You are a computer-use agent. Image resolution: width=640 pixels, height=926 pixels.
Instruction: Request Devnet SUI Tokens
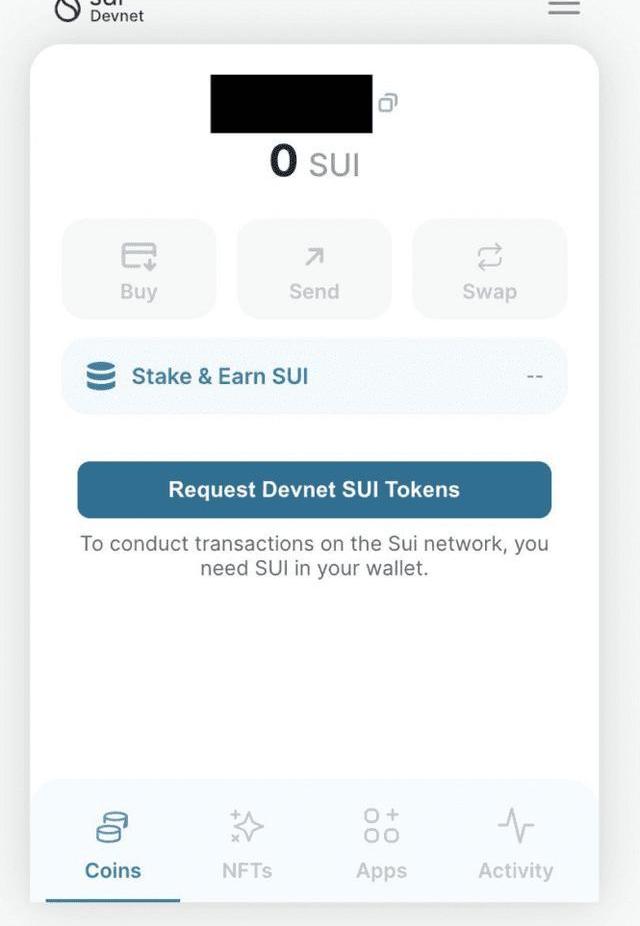314,490
